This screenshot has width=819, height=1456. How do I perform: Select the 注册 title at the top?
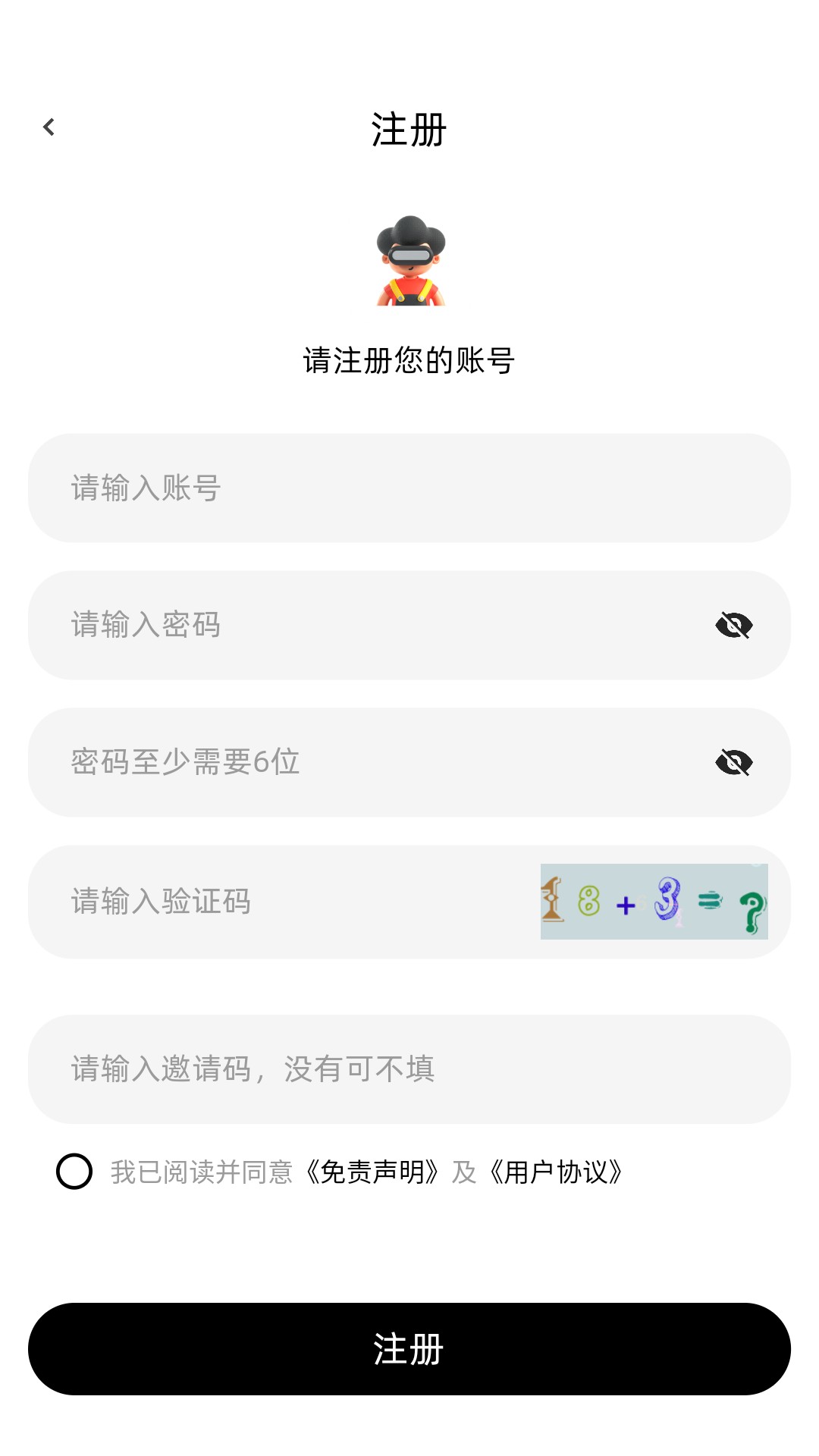tap(409, 129)
